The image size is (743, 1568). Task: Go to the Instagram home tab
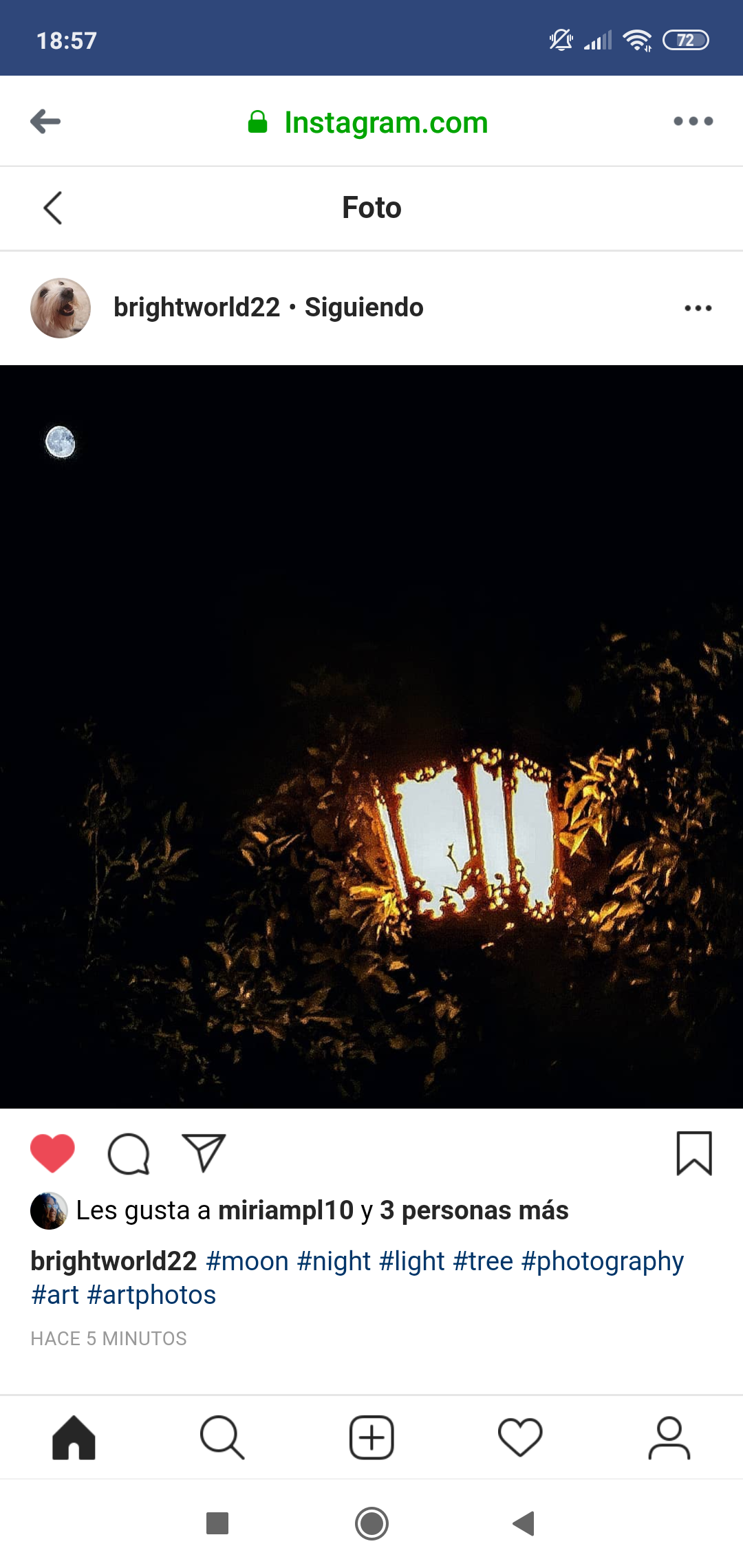tap(74, 1437)
